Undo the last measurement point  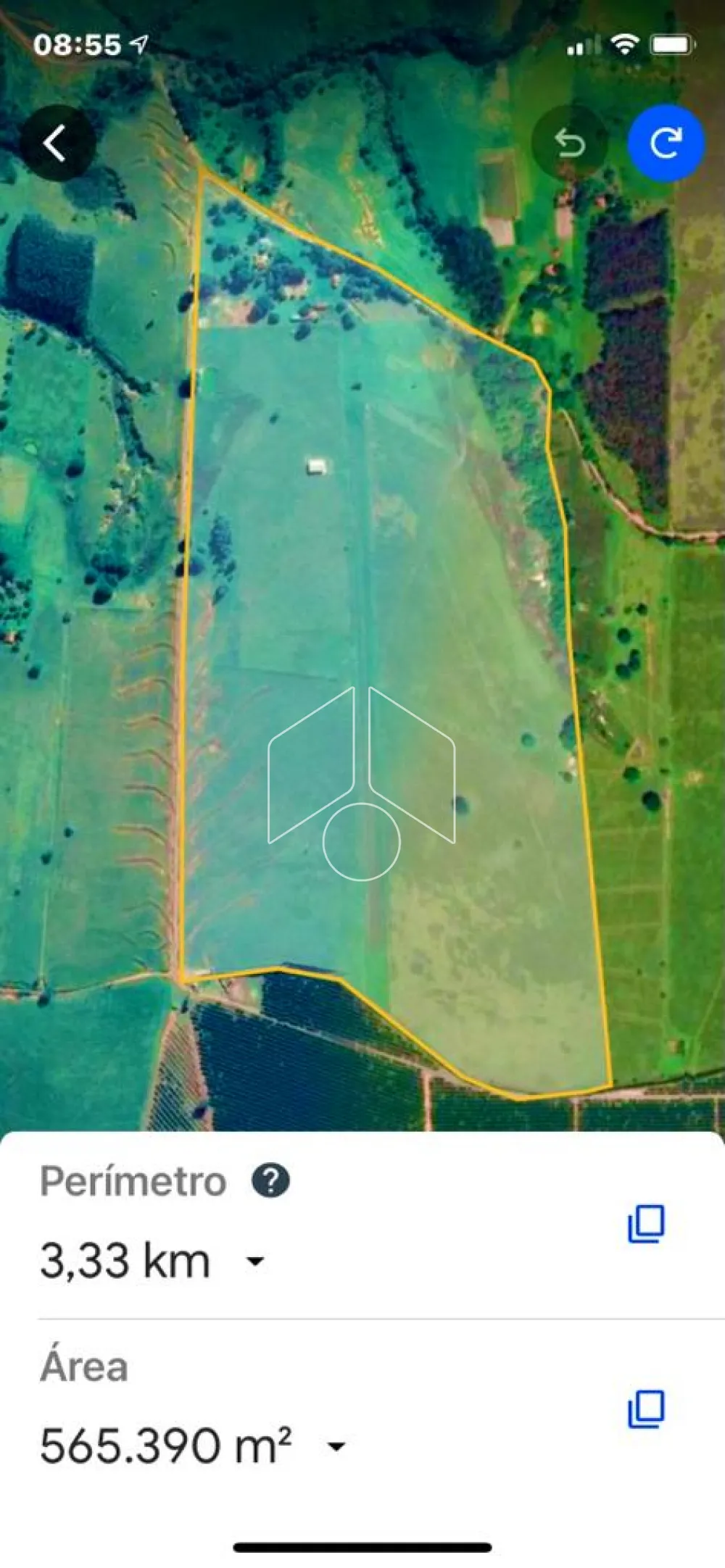coord(570,143)
